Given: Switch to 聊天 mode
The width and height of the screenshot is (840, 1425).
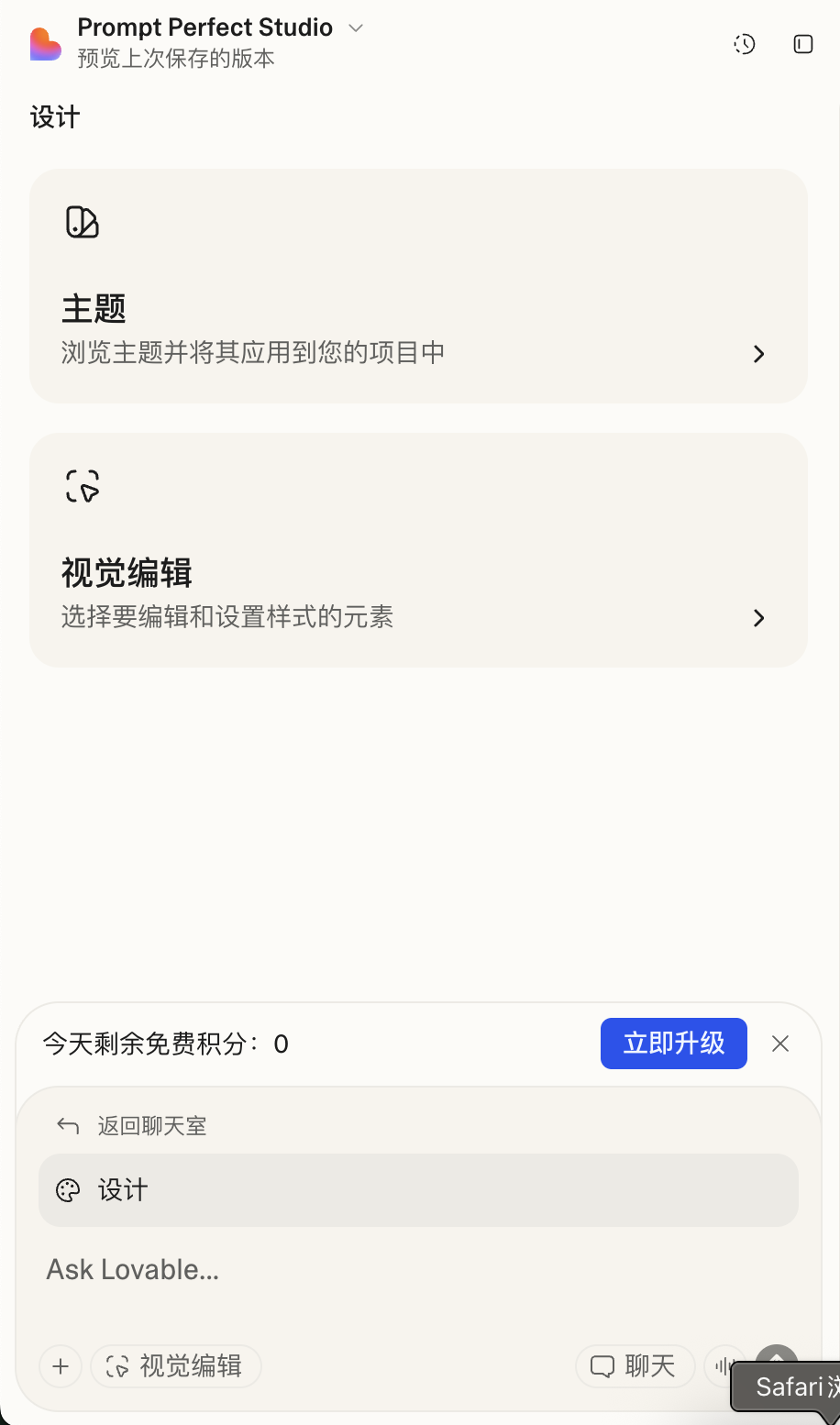Looking at the screenshot, I should (x=635, y=1365).
